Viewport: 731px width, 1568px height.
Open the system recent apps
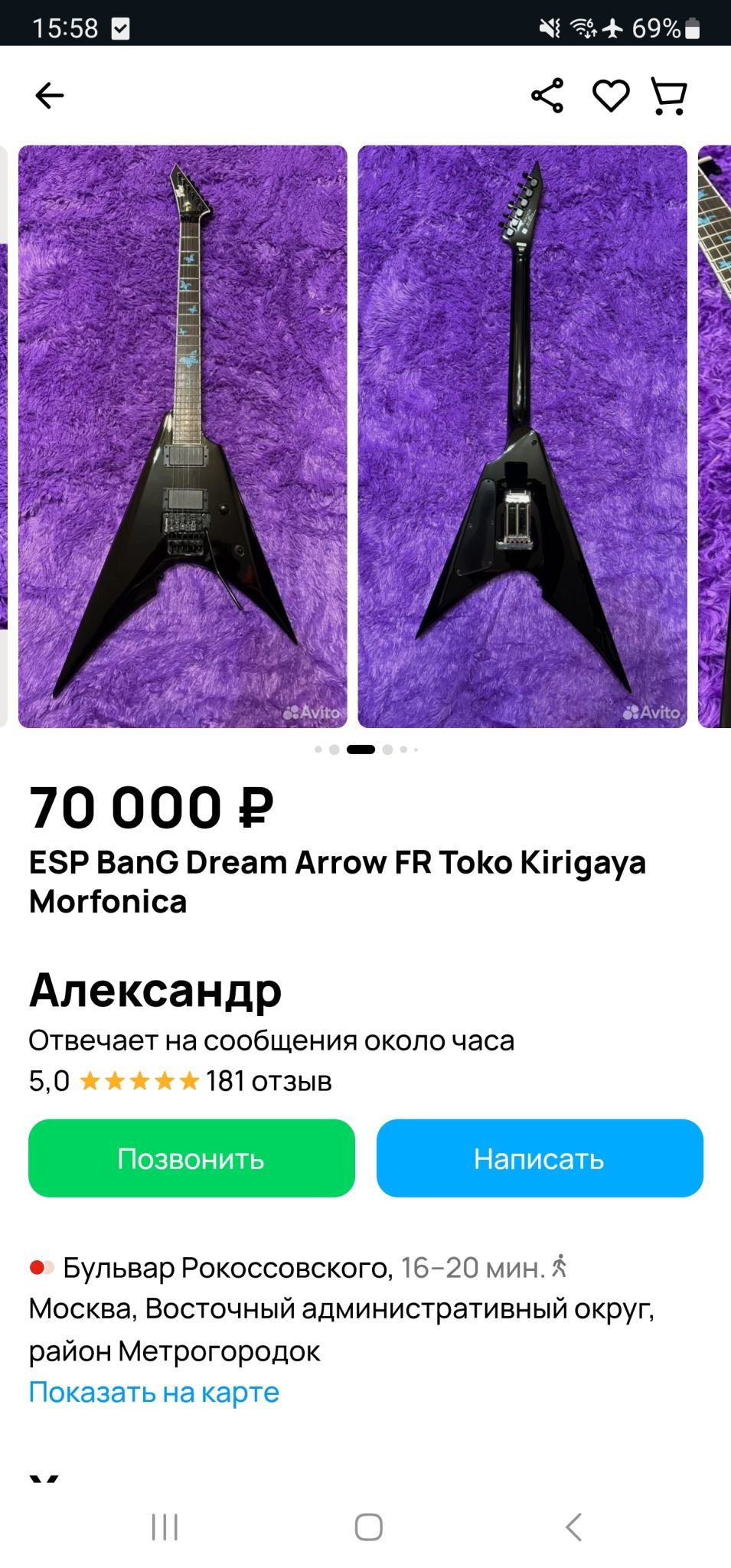click(165, 1527)
